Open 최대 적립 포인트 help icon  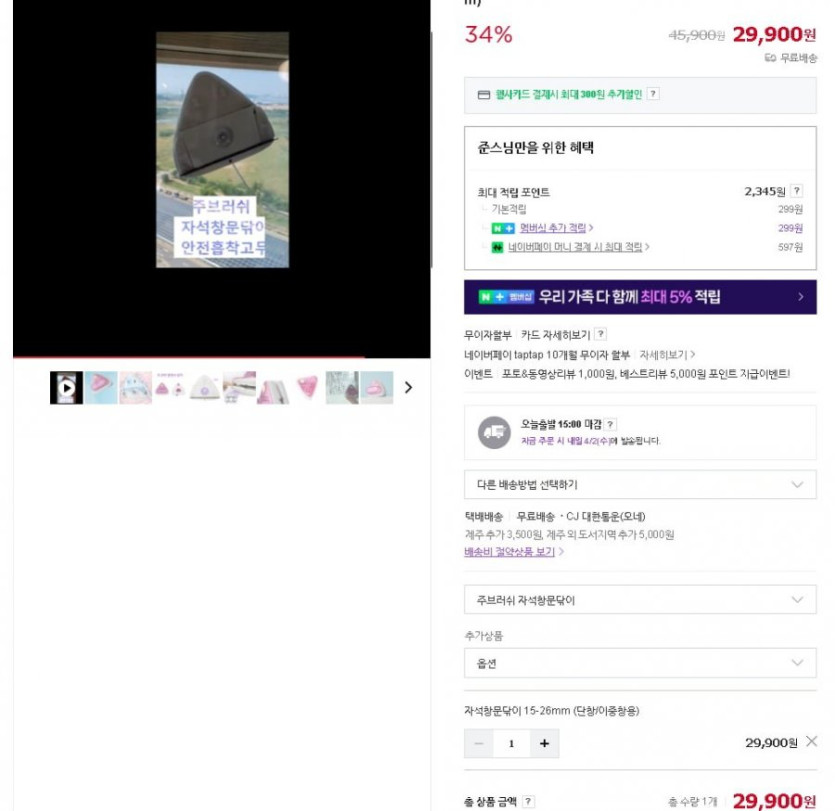[x=797, y=191]
